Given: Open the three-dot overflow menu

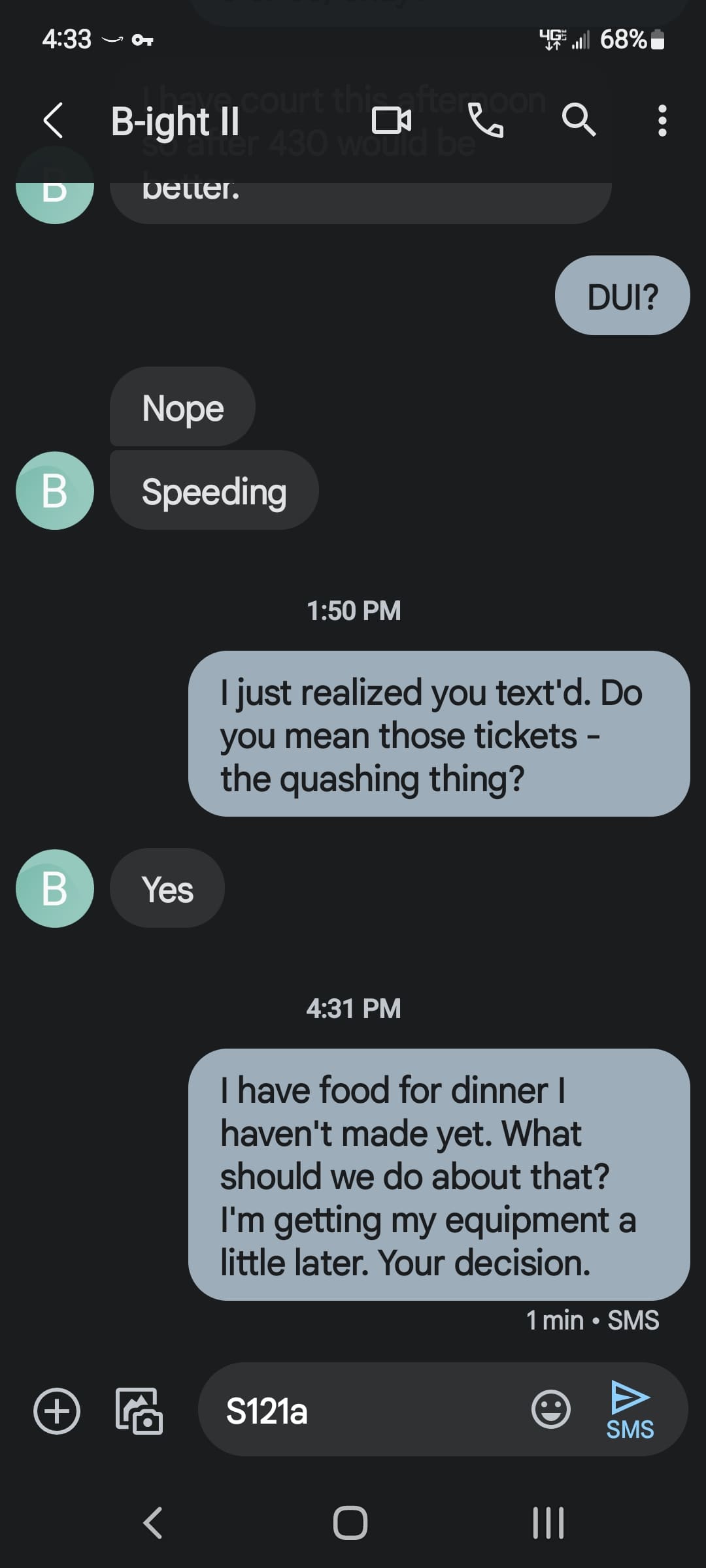Looking at the screenshot, I should [662, 121].
